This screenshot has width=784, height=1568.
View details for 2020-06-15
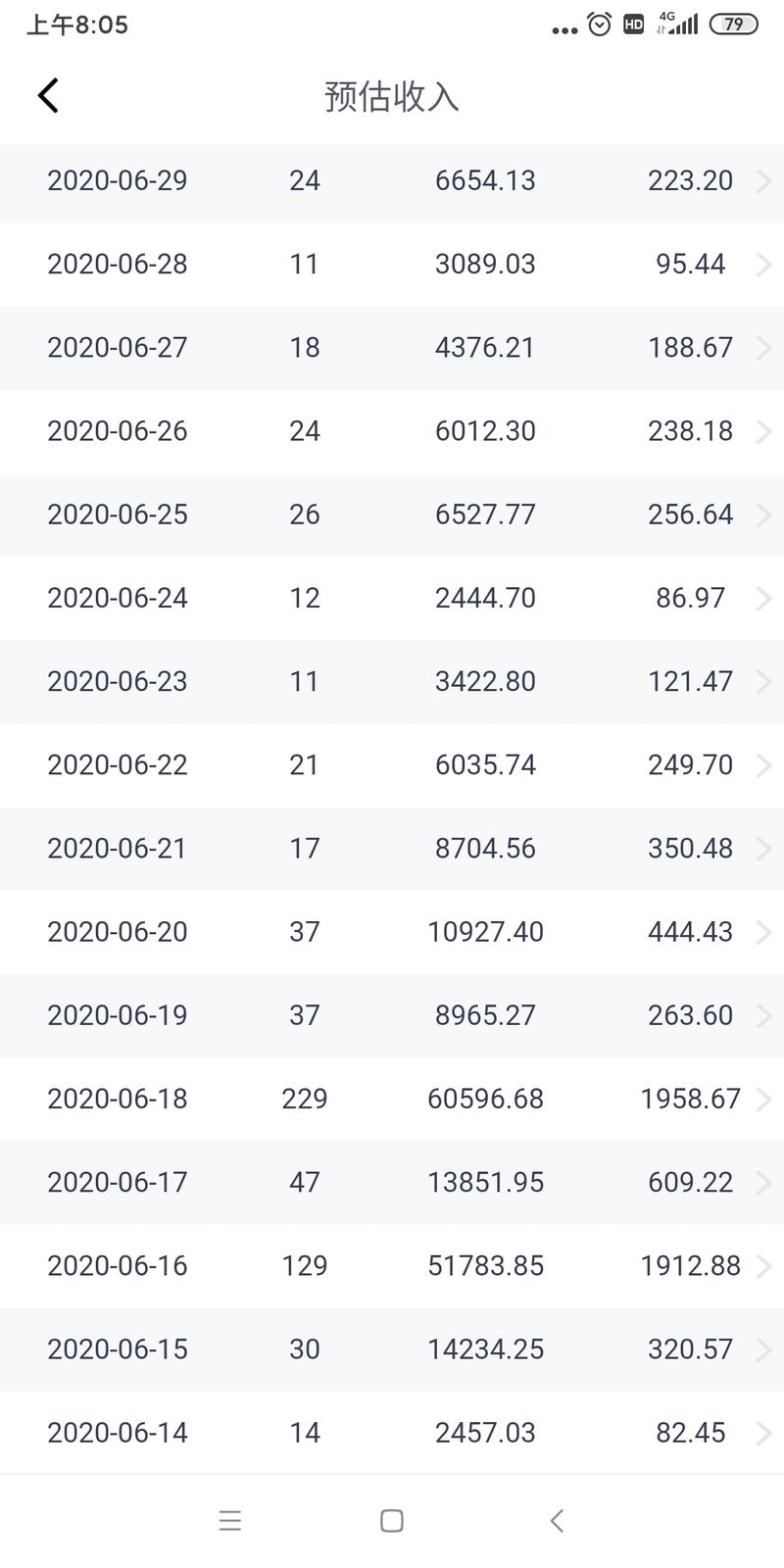392,1348
